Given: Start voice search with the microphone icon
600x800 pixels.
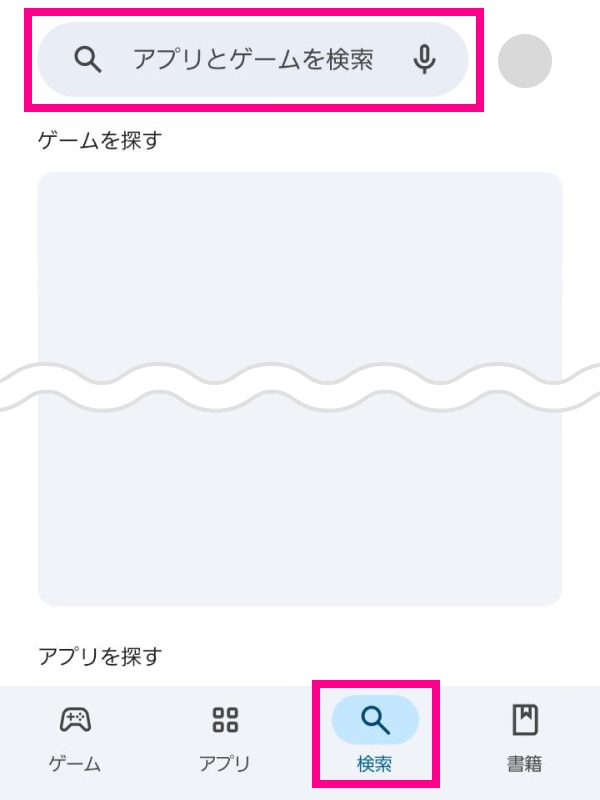Looking at the screenshot, I should 425,60.
